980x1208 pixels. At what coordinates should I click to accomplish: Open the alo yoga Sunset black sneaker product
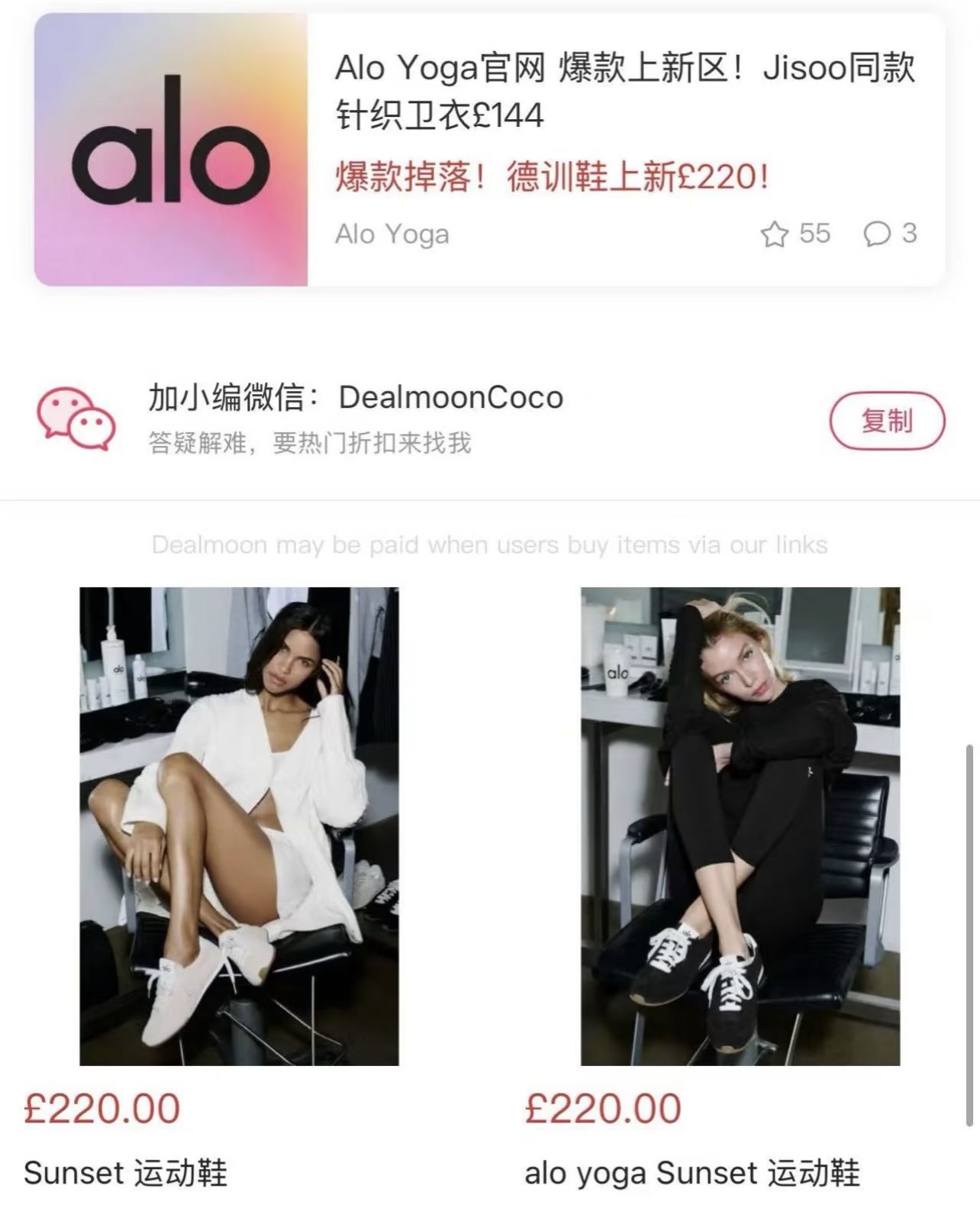pos(740,825)
